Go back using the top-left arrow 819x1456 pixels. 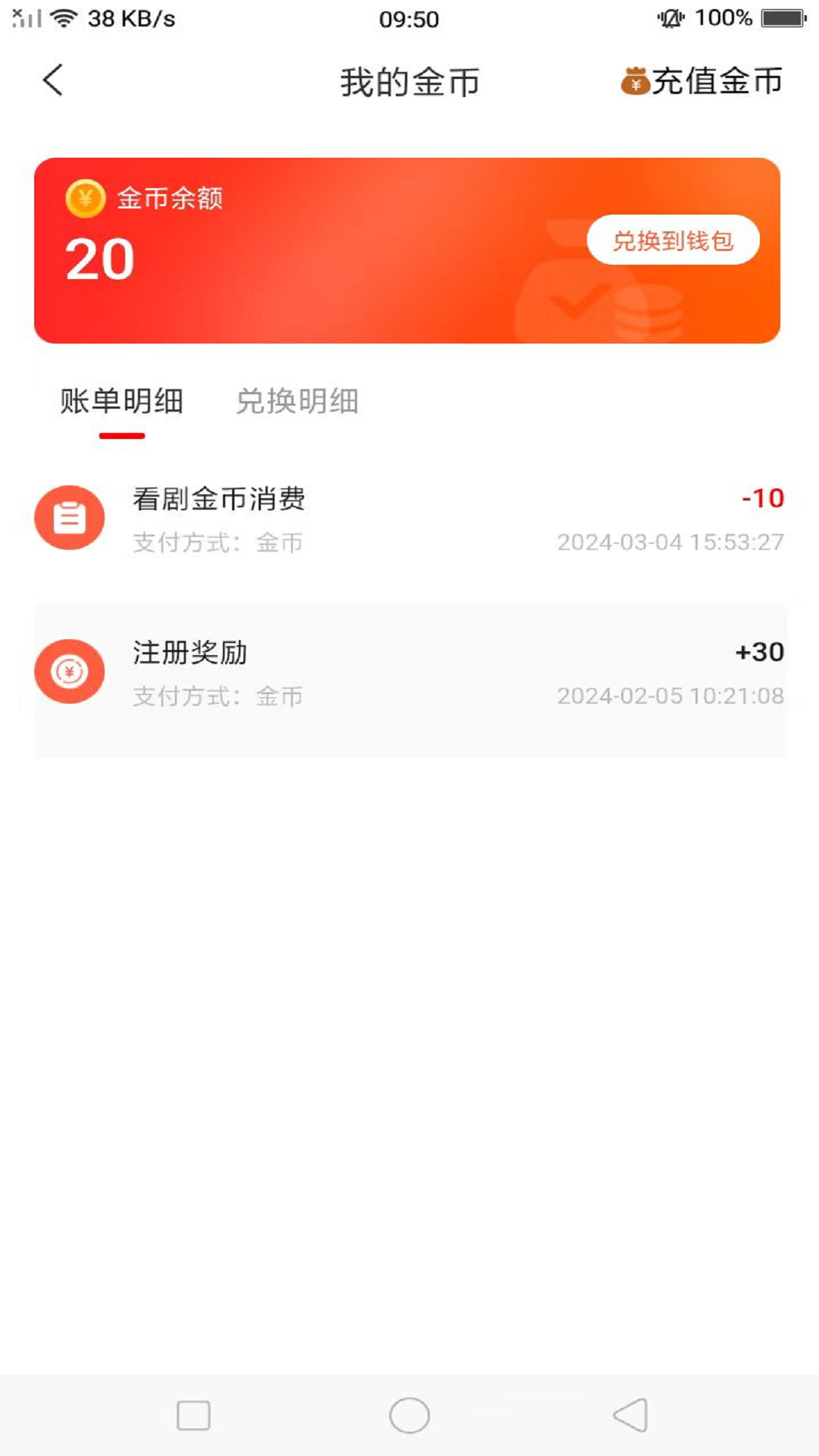[x=52, y=80]
